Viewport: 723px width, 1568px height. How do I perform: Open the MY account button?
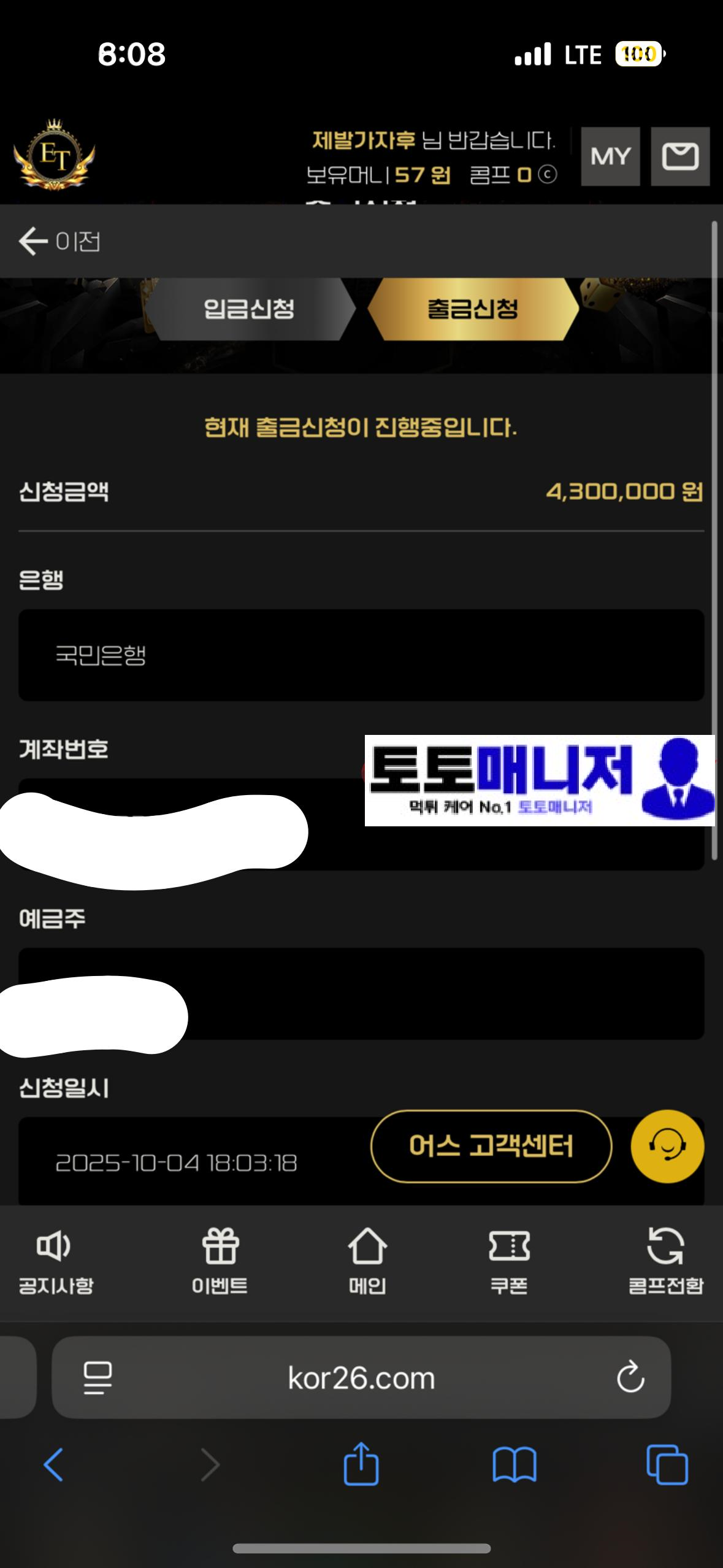coord(610,156)
